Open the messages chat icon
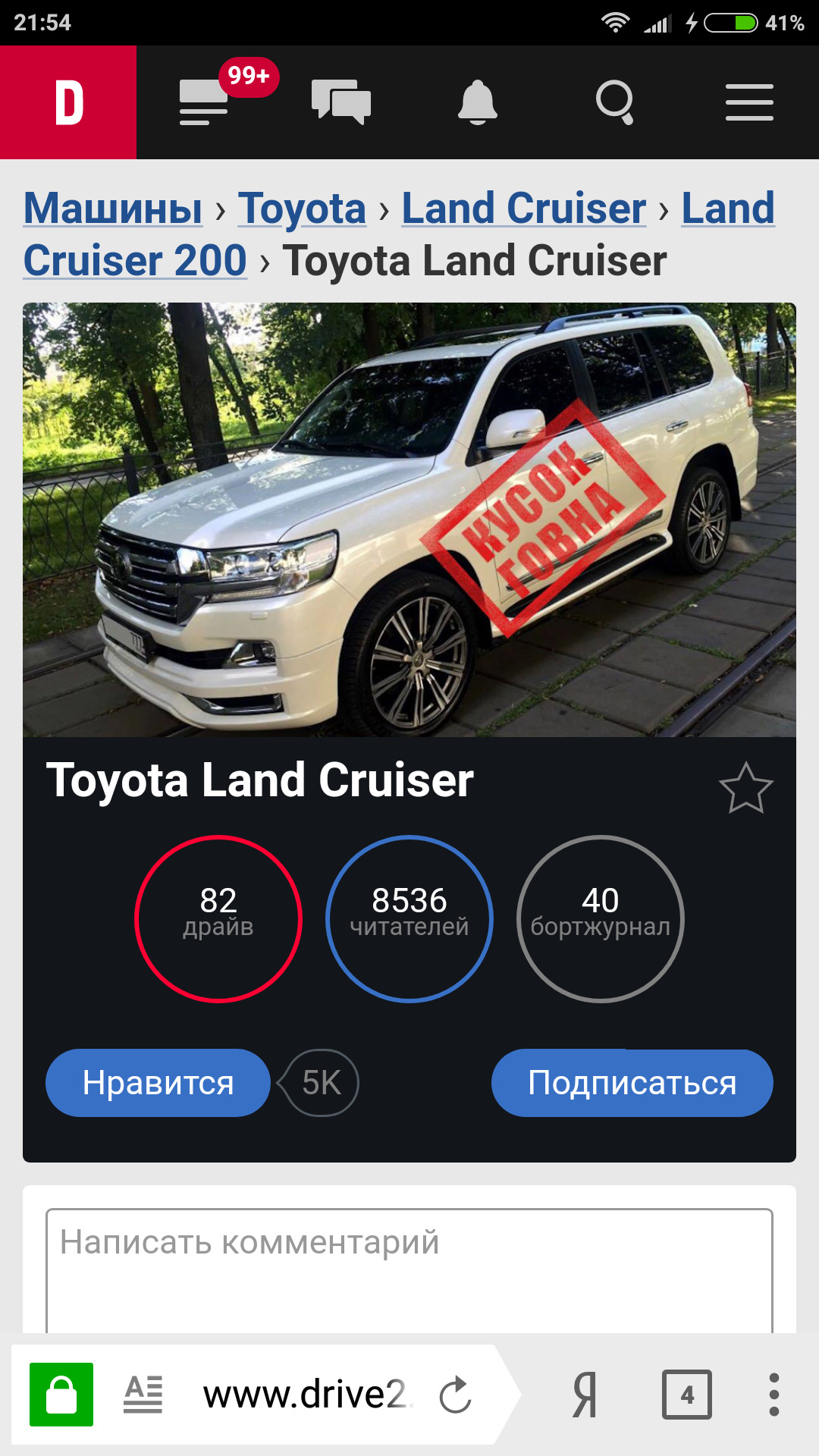The height and width of the screenshot is (1456, 819). tap(341, 102)
